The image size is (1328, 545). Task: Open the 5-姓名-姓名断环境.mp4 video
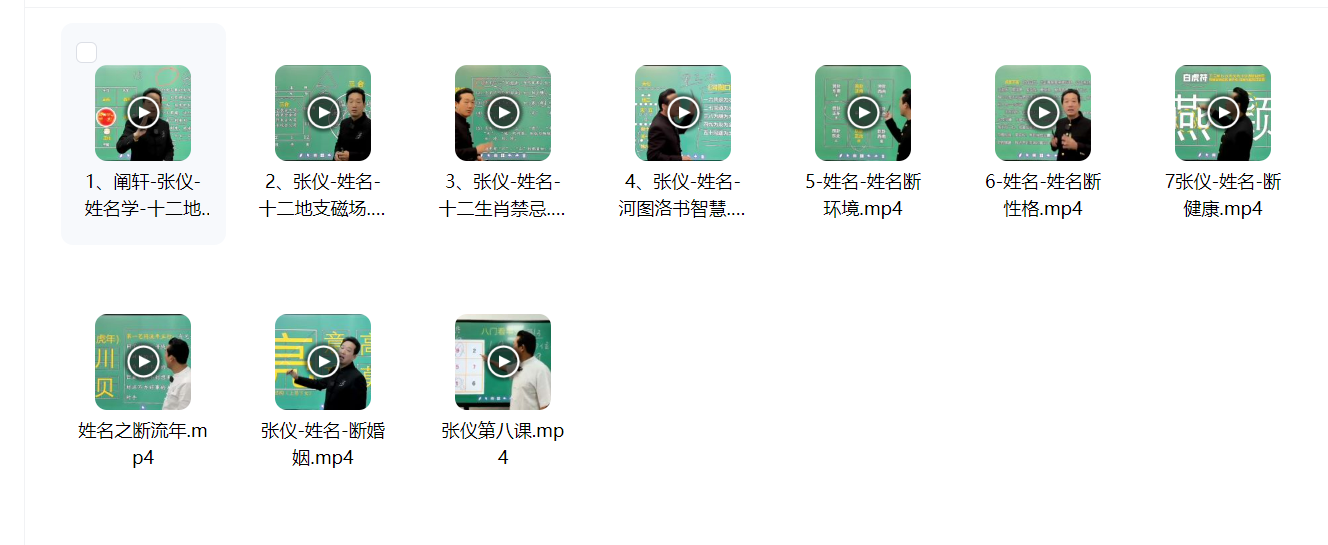(863, 112)
